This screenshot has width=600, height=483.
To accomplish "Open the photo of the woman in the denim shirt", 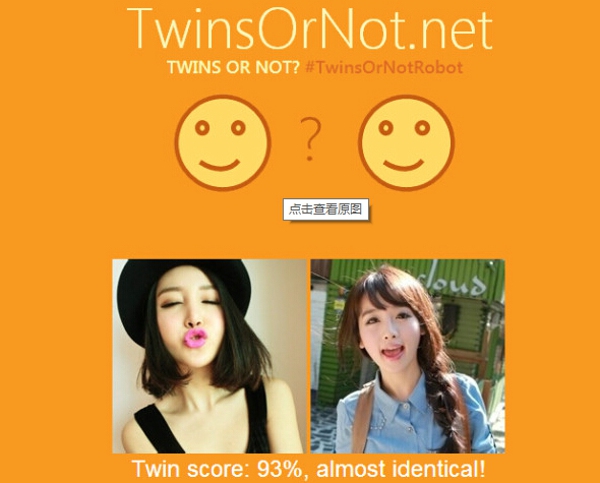I will click(407, 356).
